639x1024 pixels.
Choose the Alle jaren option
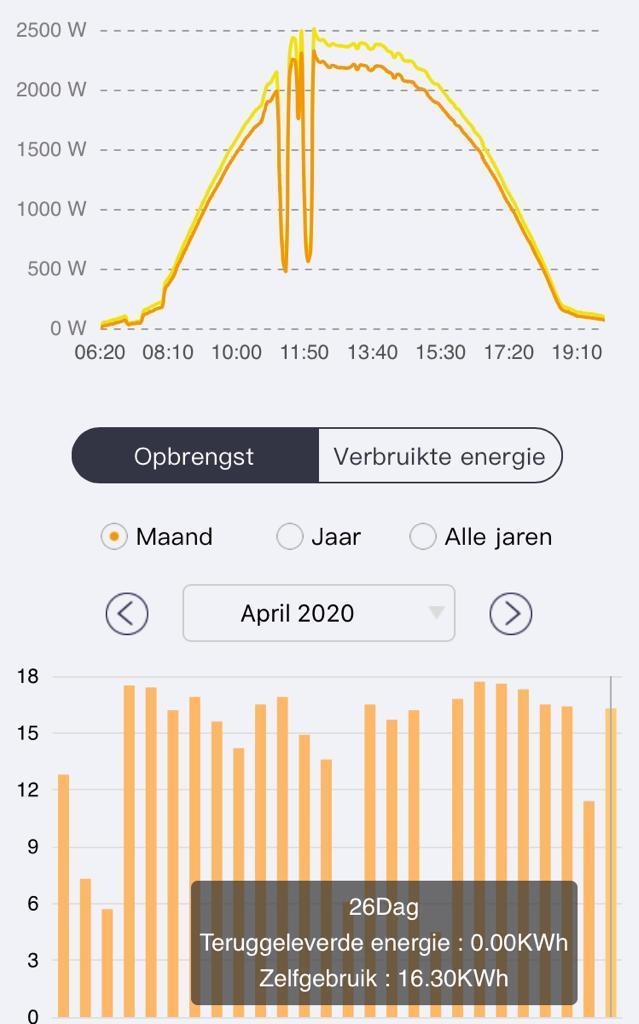click(423, 537)
